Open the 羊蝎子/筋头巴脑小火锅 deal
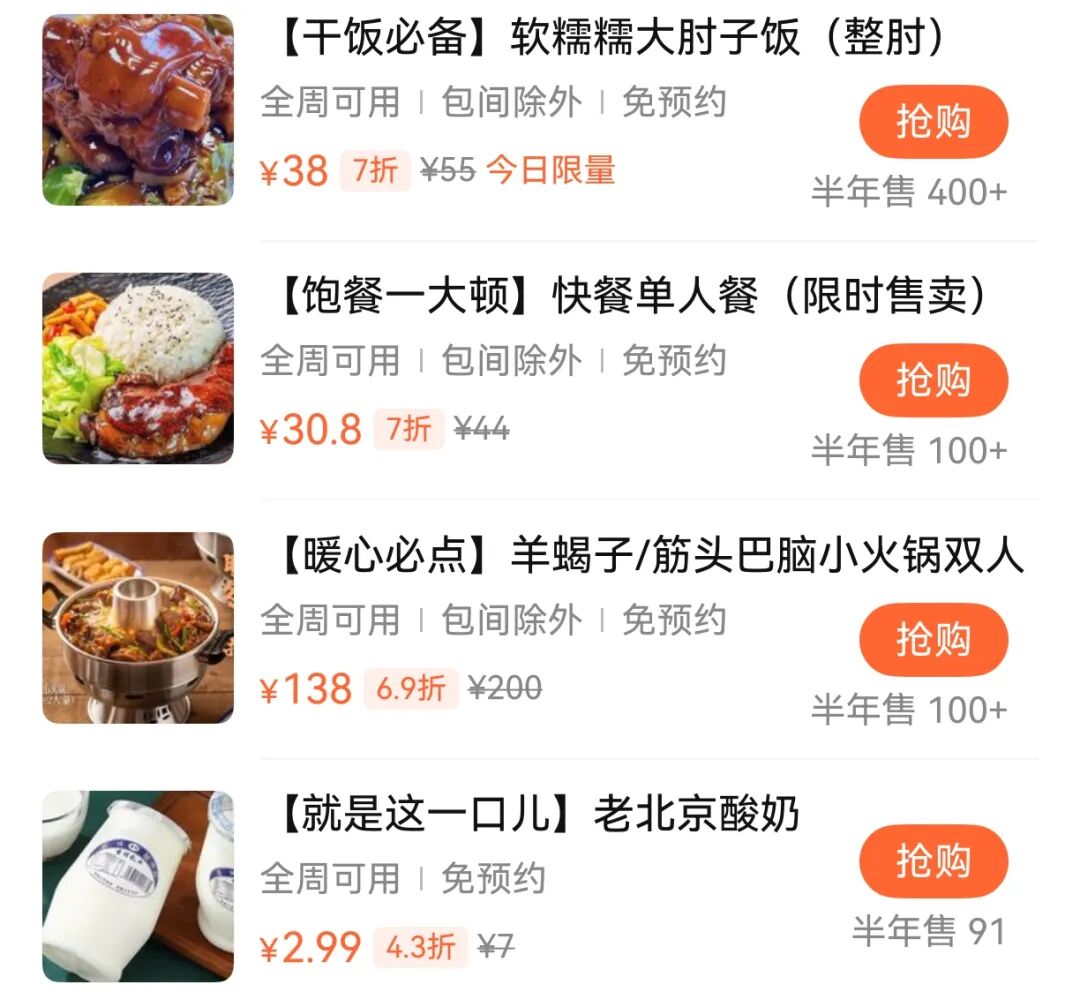Screen dimensions: 1080x992 (648, 557)
